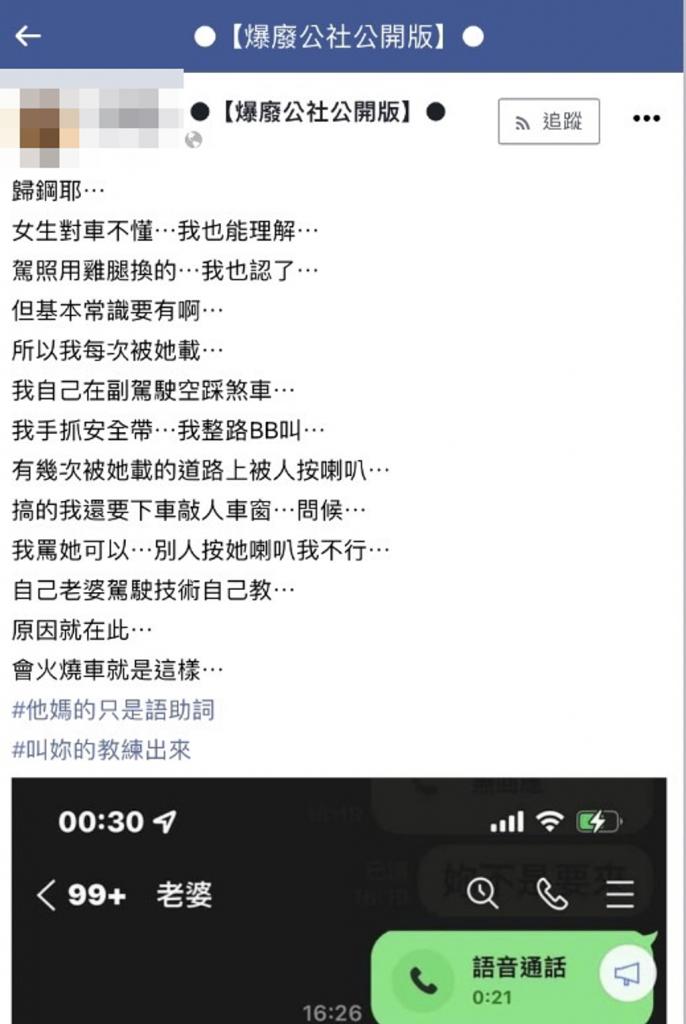The image size is (686, 1024).
Task: Go back using the top-left arrow
Action: pyautogui.click(x=28, y=37)
